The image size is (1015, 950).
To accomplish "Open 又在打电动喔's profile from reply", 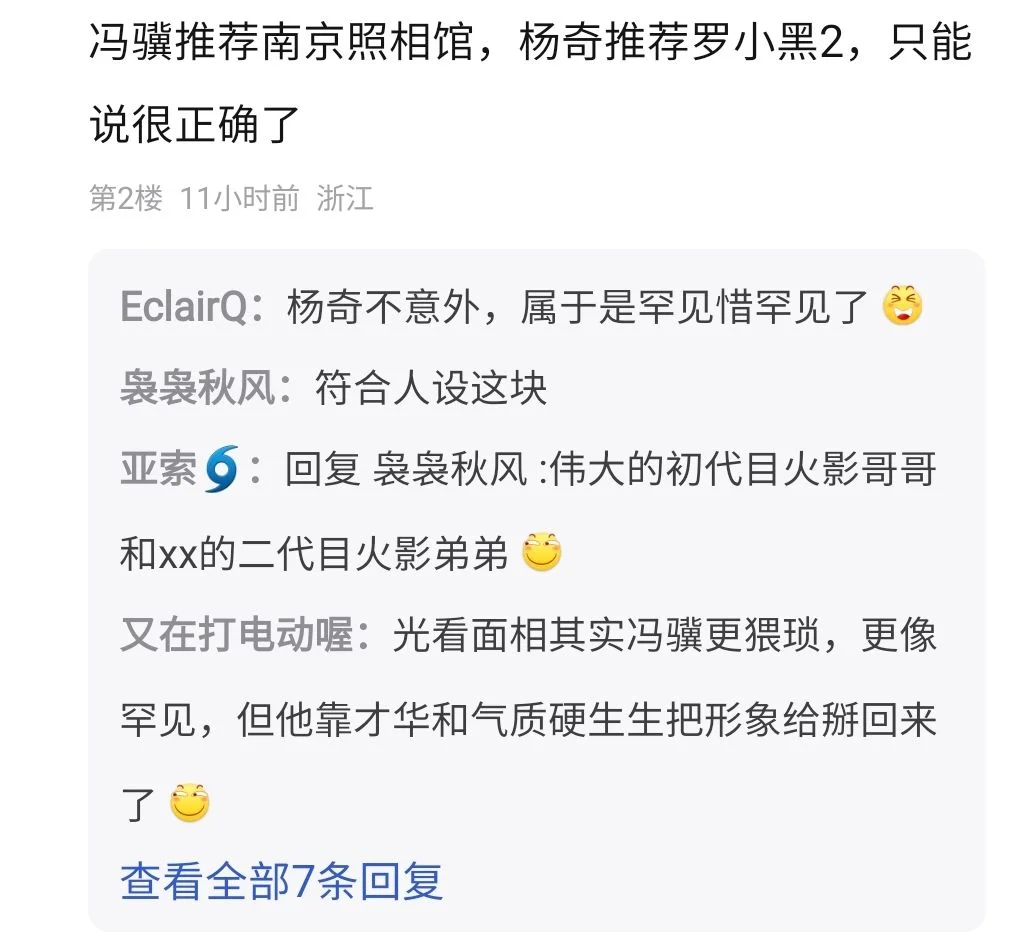I will (x=236, y=635).
